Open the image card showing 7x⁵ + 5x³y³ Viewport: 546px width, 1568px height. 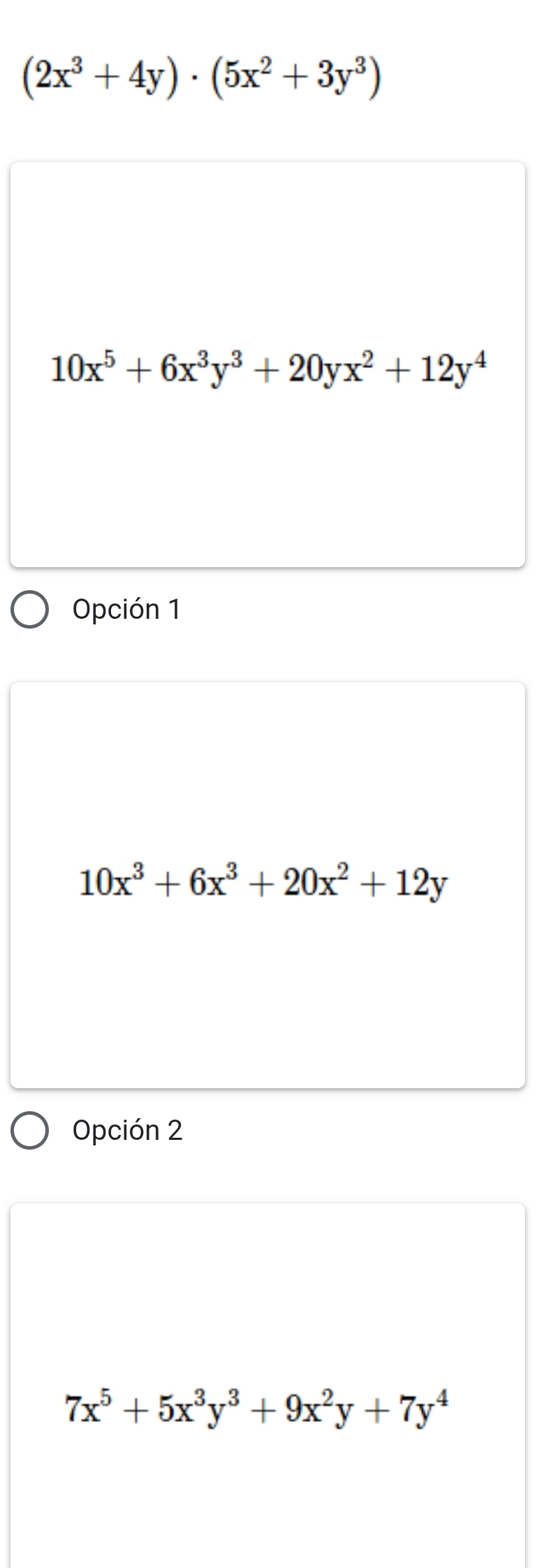267,1385
